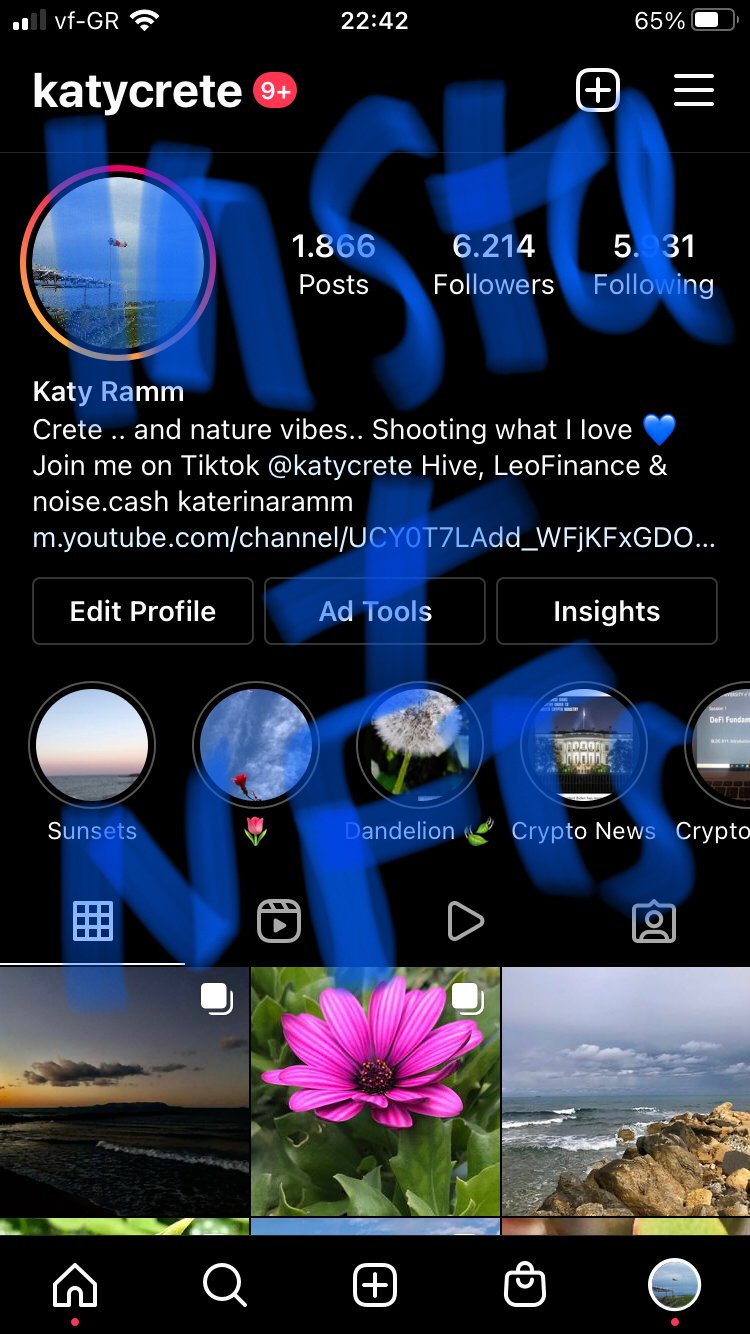Open the hamburger menu
This screenshot has width=750, height=1334.
coord(693,90)
